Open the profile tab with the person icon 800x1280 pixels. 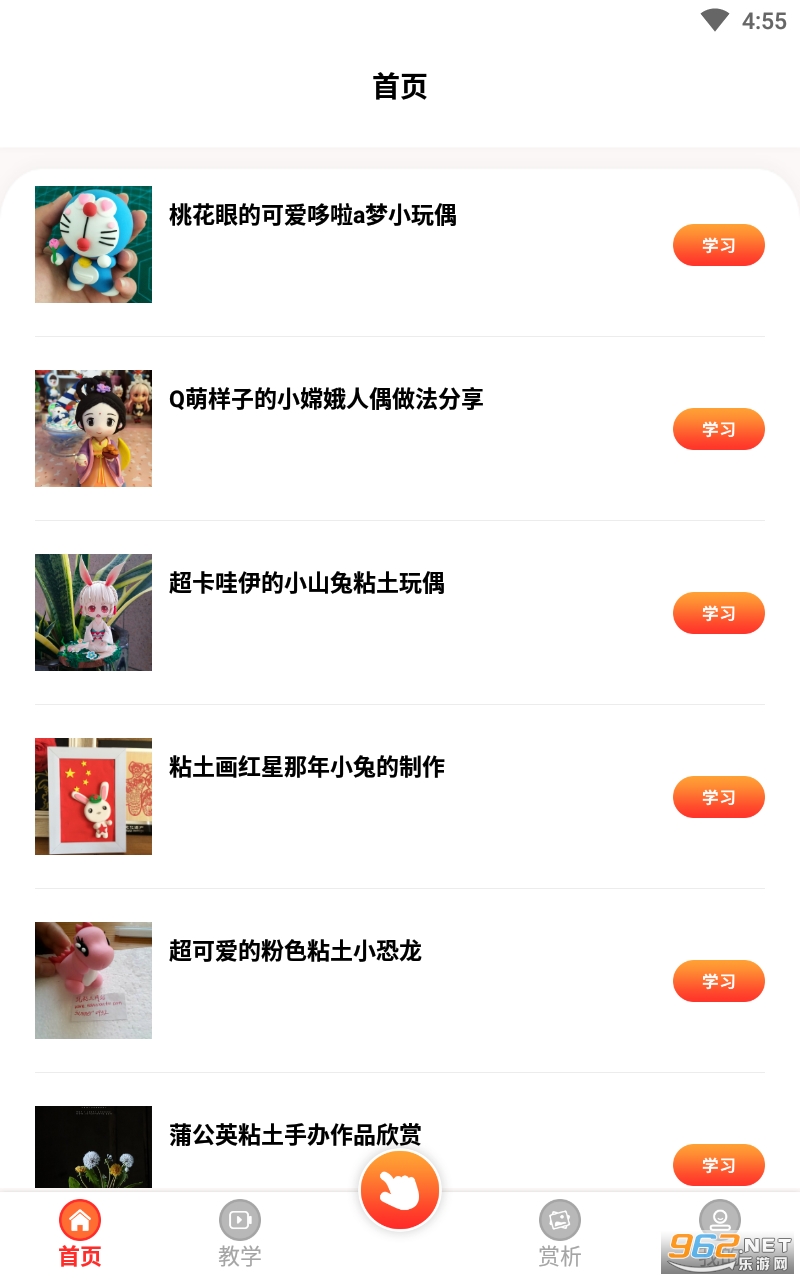click(x=719, y=1220)
